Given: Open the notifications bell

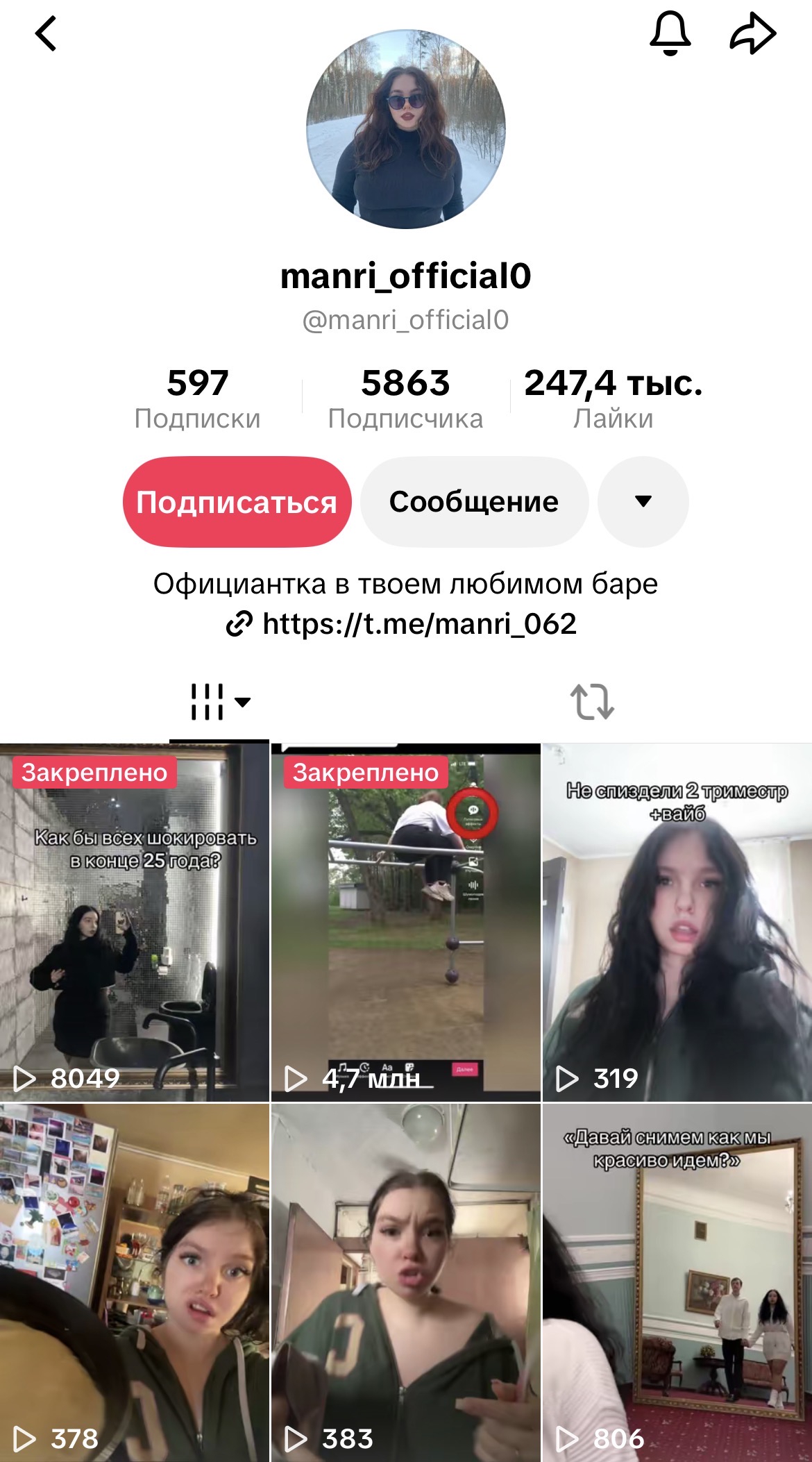Looking at the screenshot, I should 670,33.
